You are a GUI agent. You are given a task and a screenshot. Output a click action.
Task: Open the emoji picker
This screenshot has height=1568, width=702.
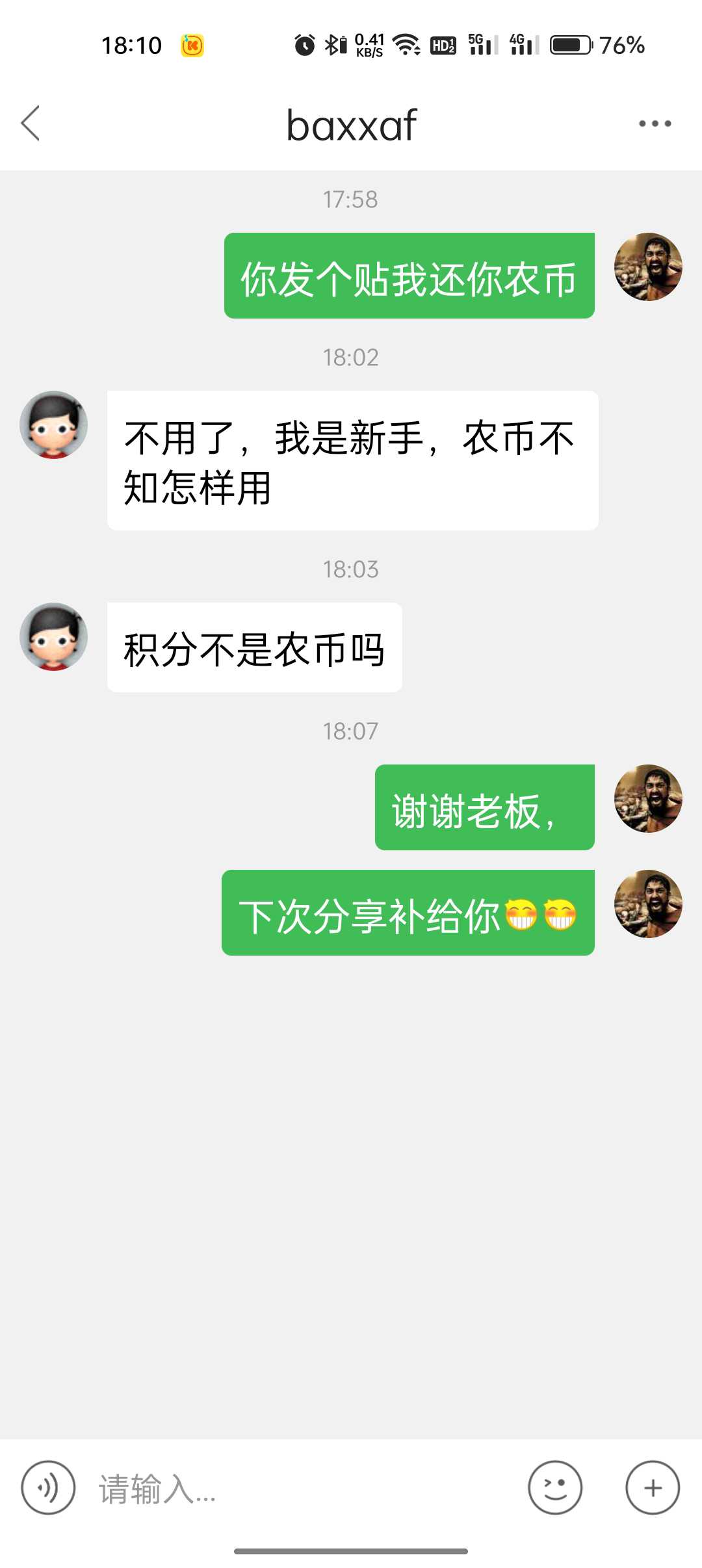555,1487
